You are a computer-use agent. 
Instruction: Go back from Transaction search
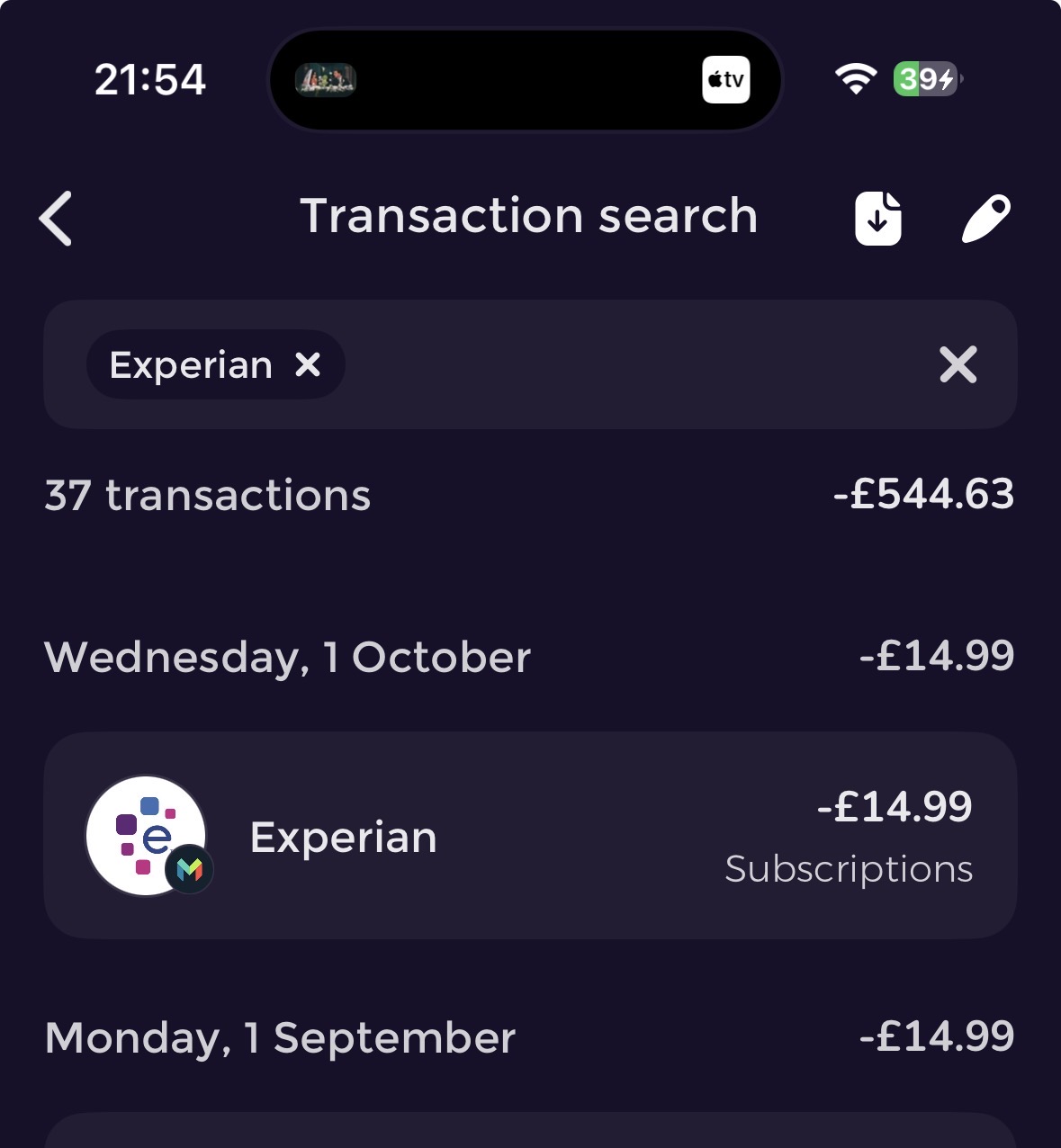pyautogui.click(x=56, y=219)
